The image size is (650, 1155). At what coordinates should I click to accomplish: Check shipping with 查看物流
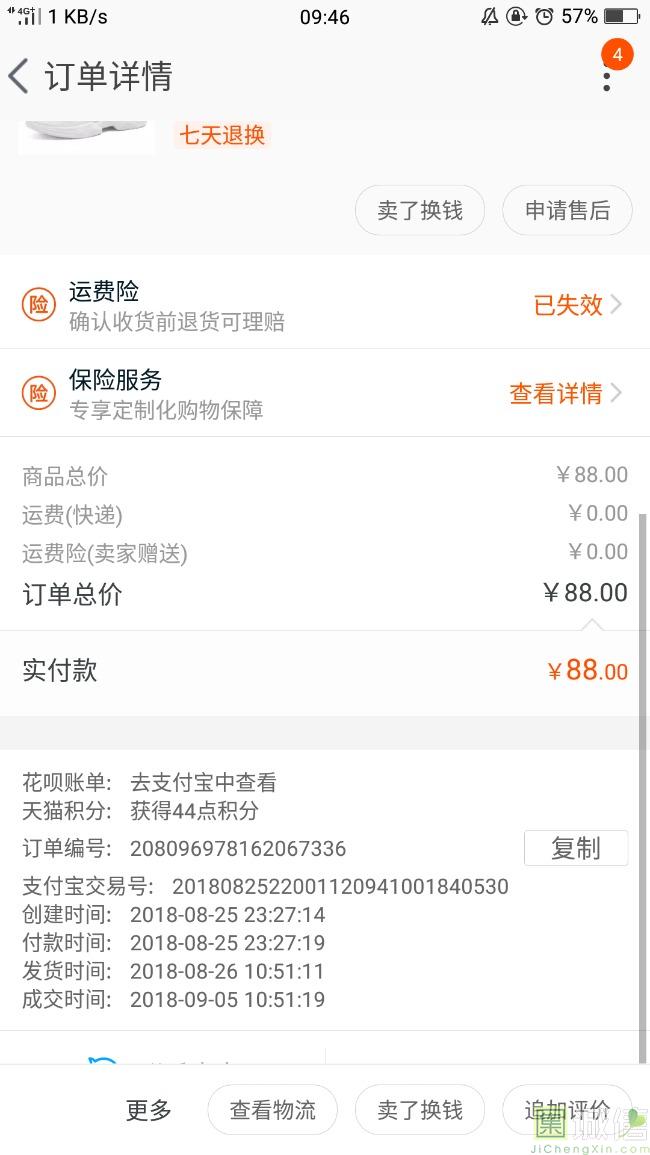point(272,1110)
